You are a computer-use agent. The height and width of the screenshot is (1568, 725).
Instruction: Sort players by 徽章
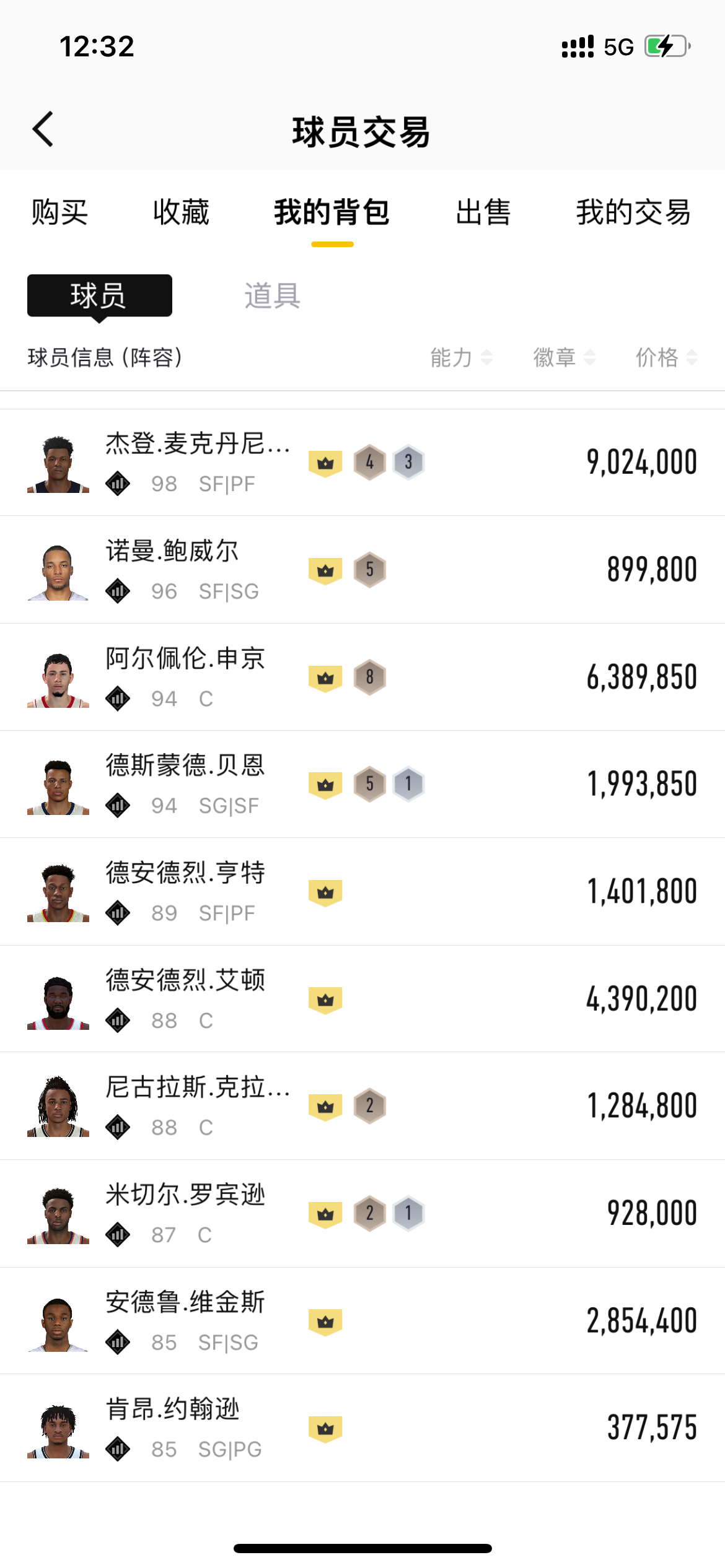(564, 357)
